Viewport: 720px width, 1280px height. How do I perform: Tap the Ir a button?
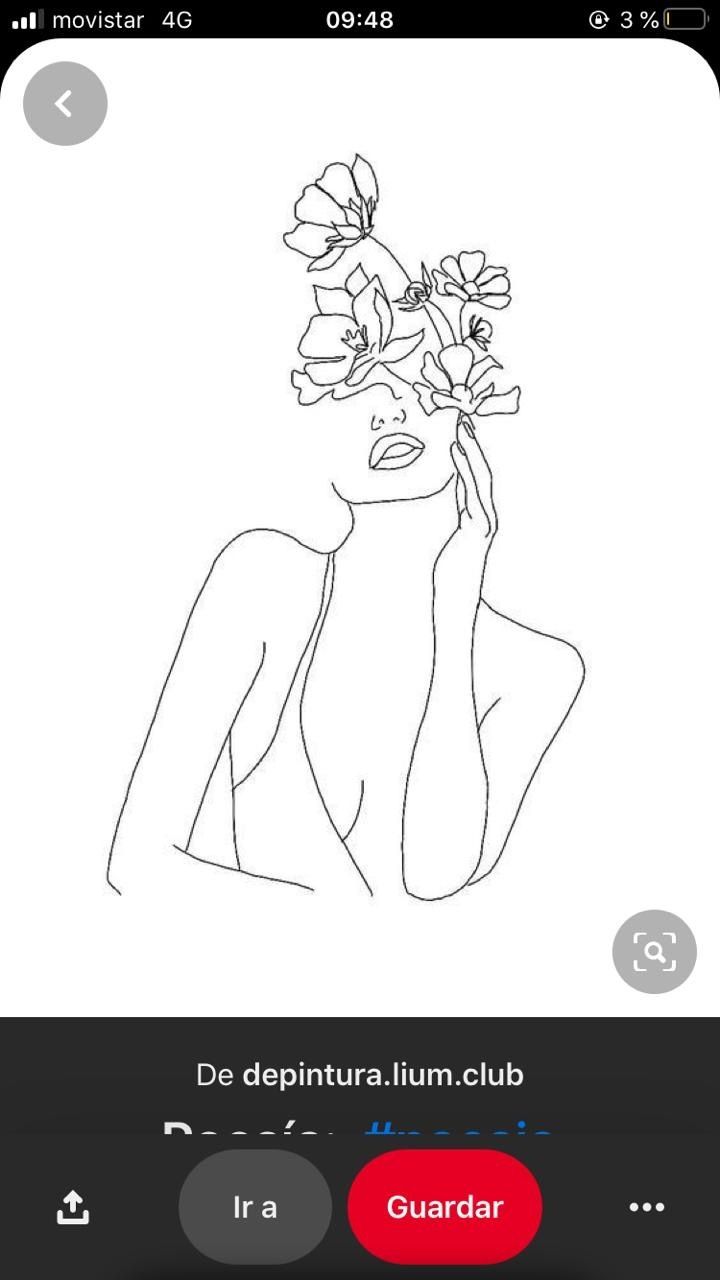(x=255, y=1207)
